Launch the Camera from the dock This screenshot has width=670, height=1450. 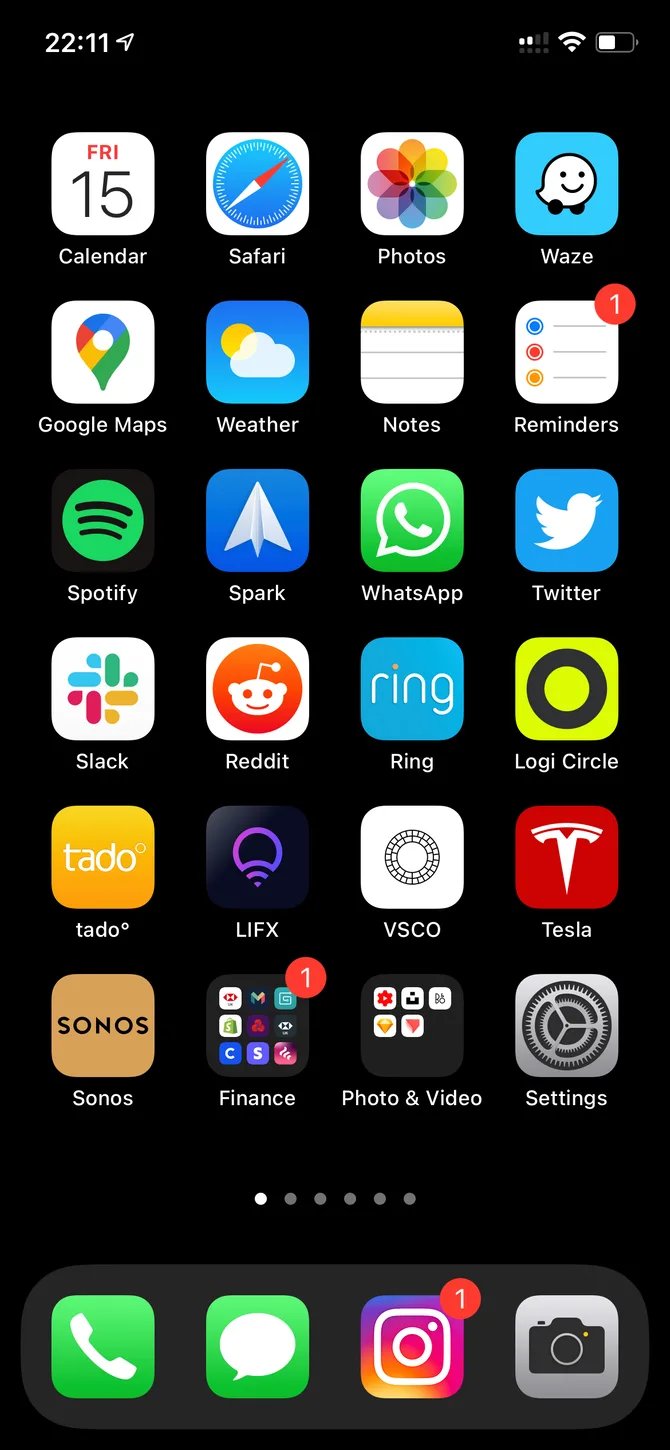coord(566,1347)
